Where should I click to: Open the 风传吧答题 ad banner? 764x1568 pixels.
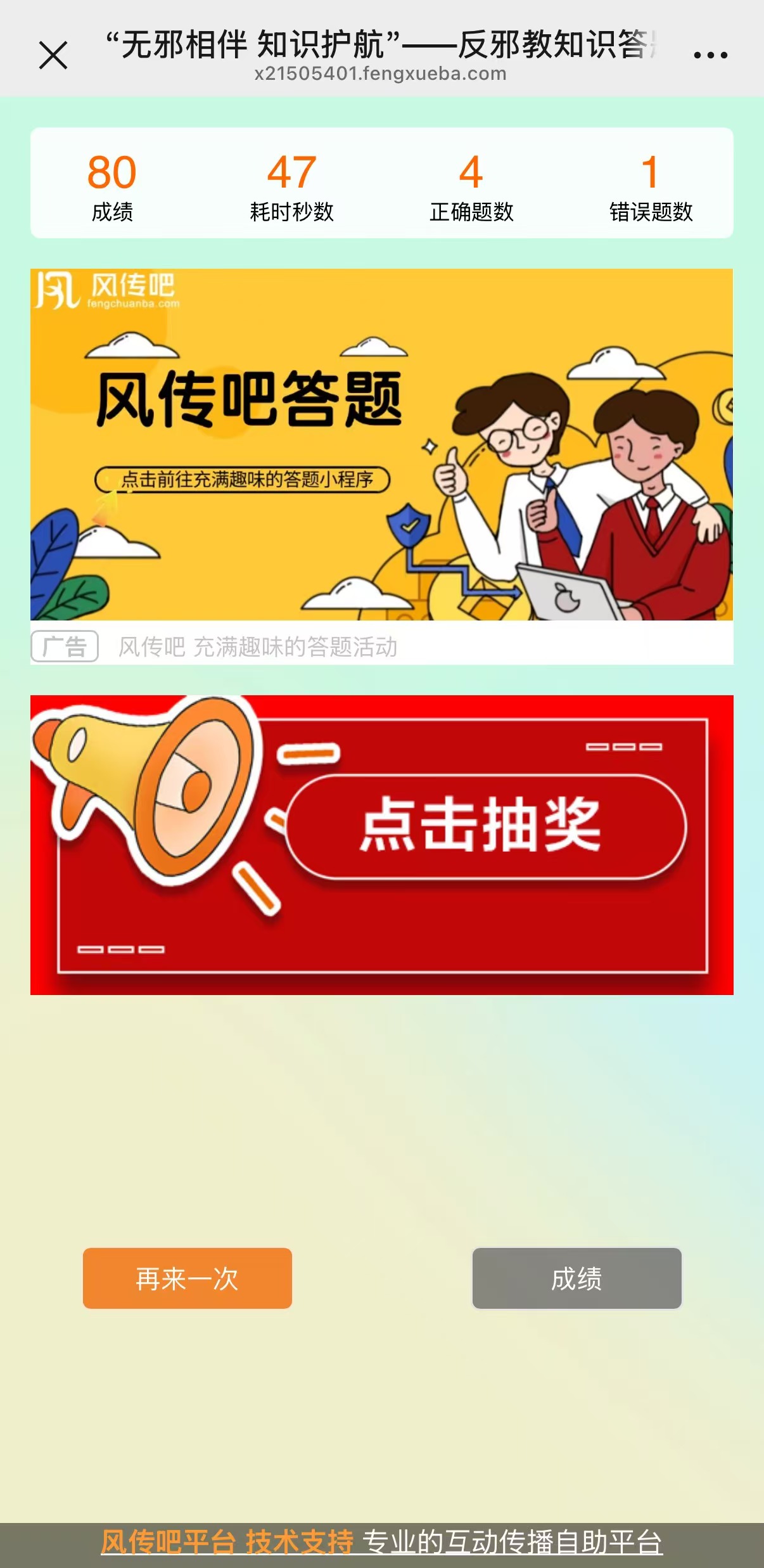point(381,444)
